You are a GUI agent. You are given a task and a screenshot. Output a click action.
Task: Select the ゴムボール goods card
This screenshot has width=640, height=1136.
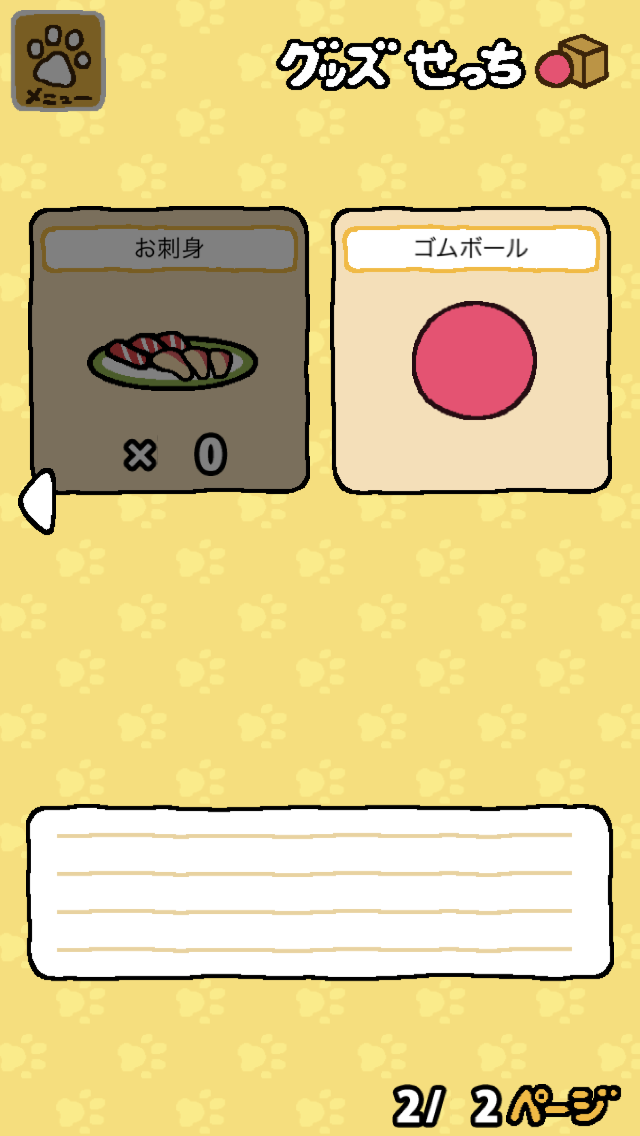[x=471, y=351]
